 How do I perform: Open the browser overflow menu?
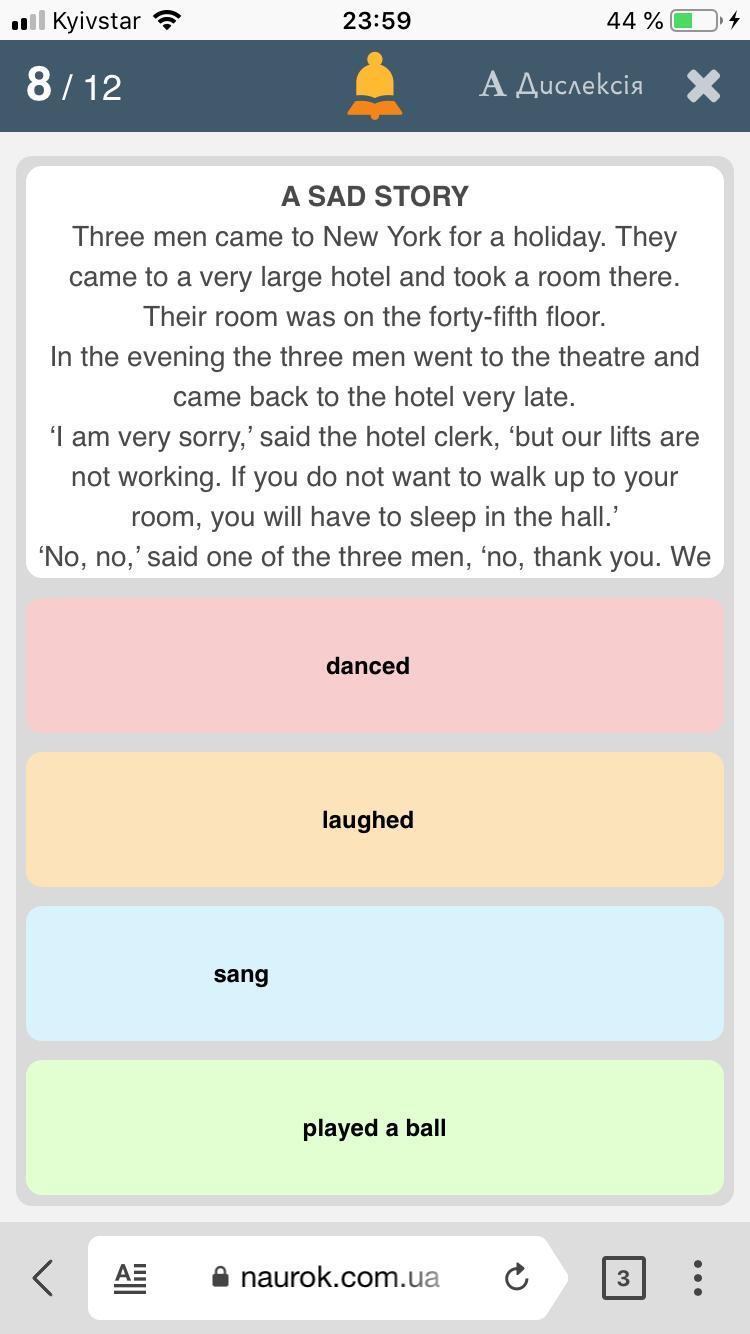tap(698, 1277)
